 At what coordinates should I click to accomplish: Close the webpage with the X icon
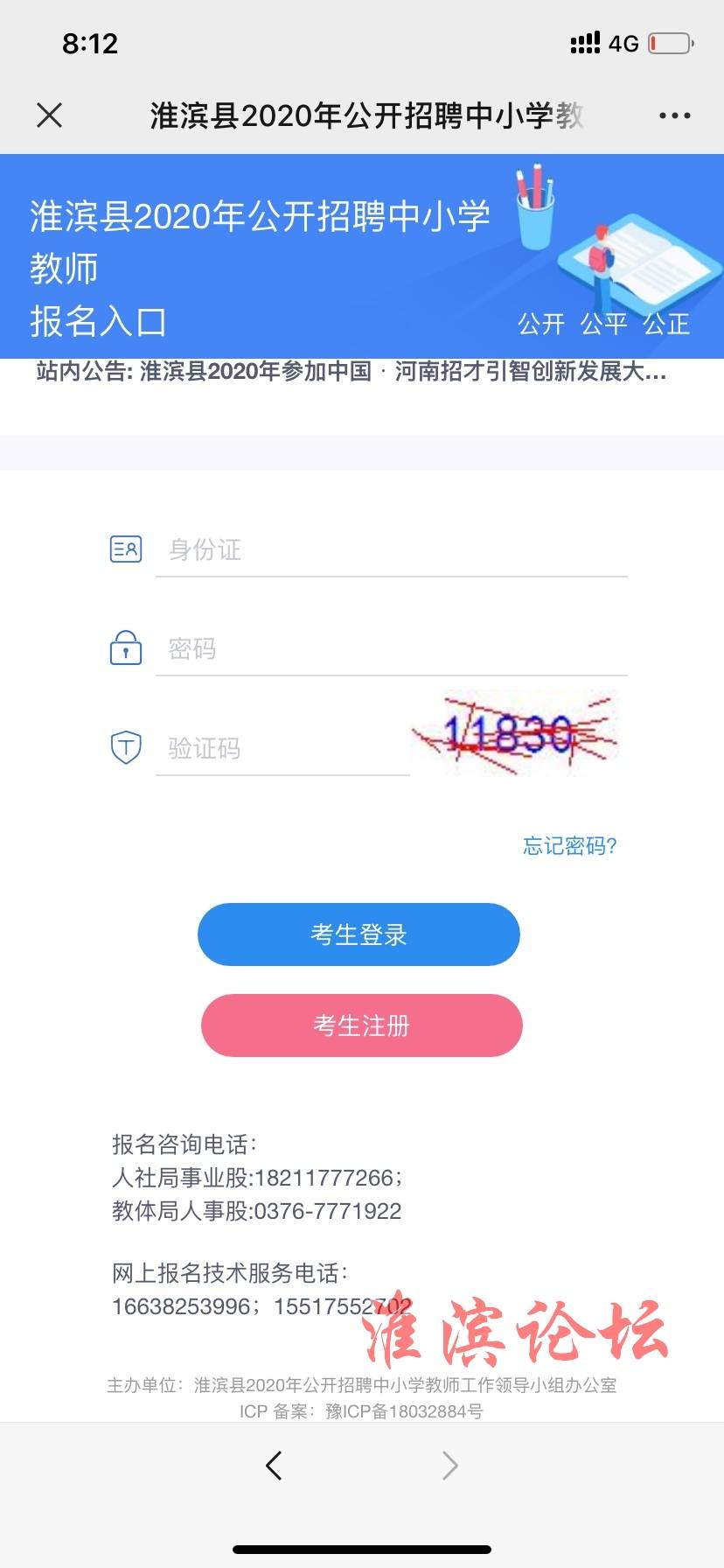coord(50,115)
